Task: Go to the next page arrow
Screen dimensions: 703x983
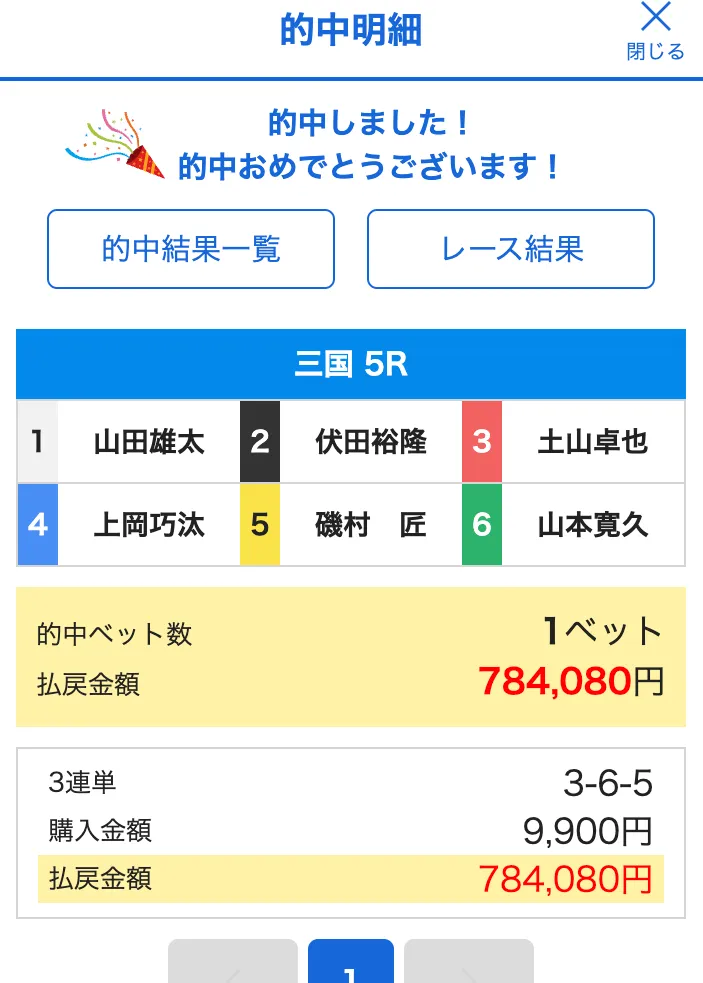Action: [469, 965]
